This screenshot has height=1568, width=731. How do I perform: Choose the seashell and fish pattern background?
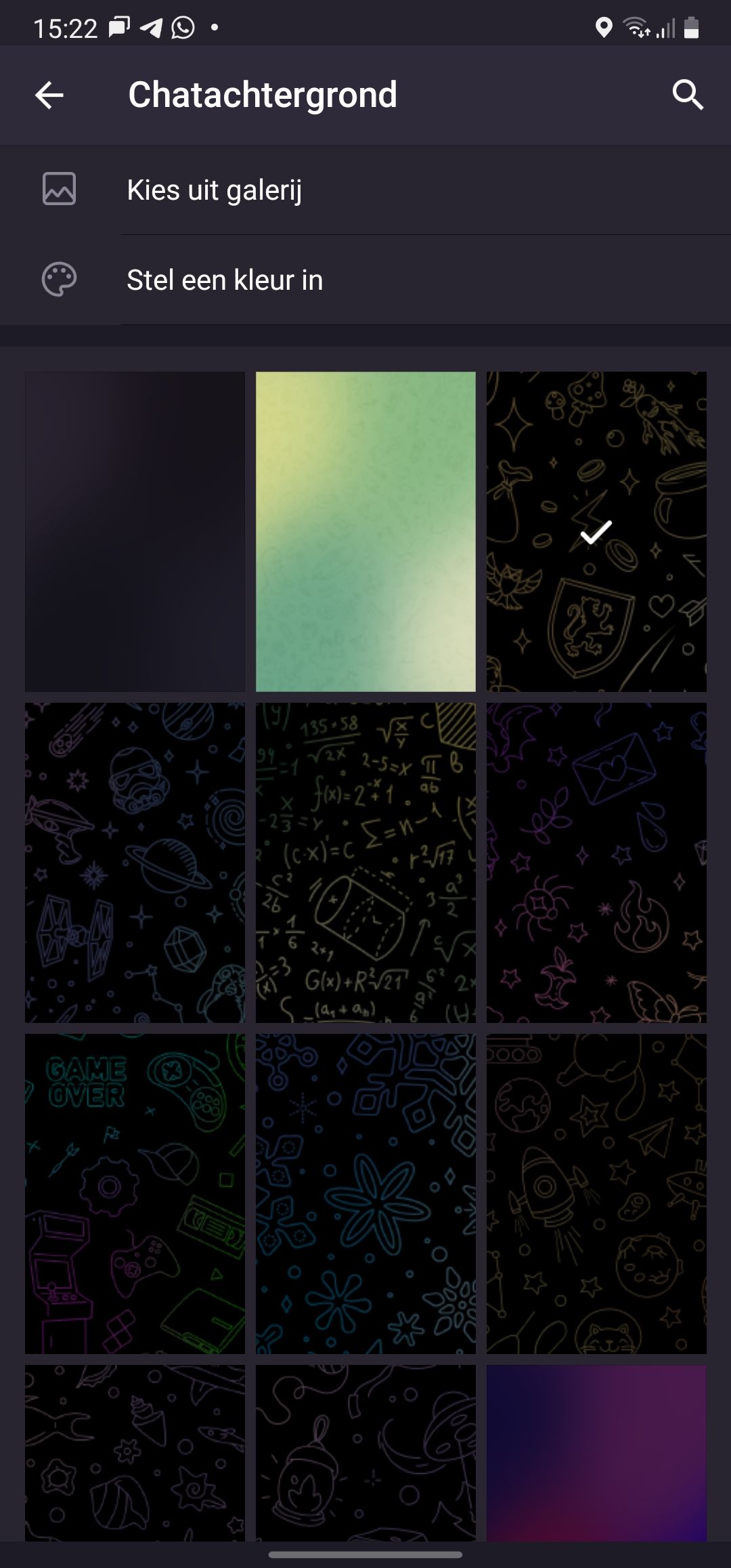[x=135, y=1452]
